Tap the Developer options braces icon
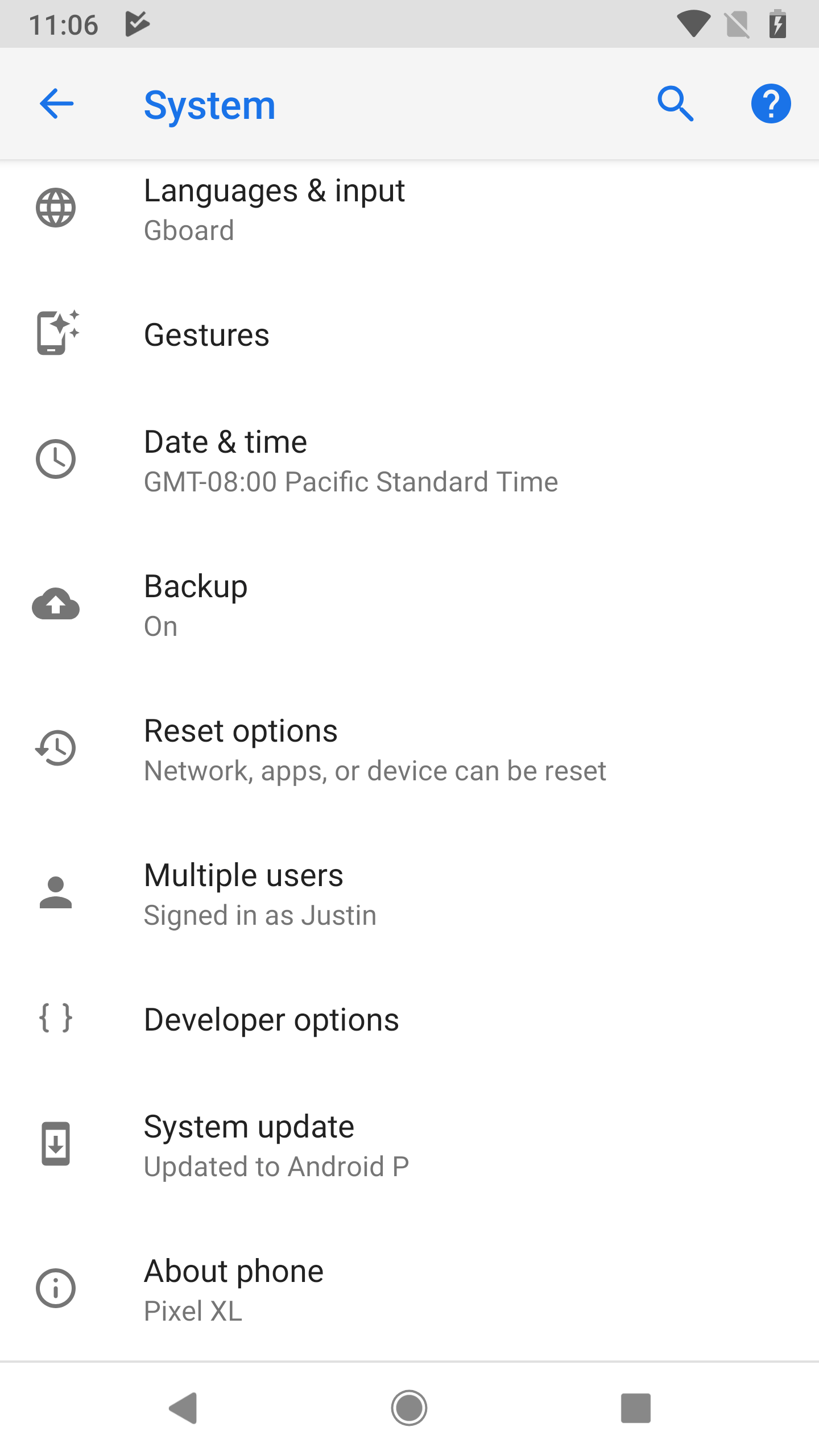This screenshot has height=1456, width=819. point(56,1019)
